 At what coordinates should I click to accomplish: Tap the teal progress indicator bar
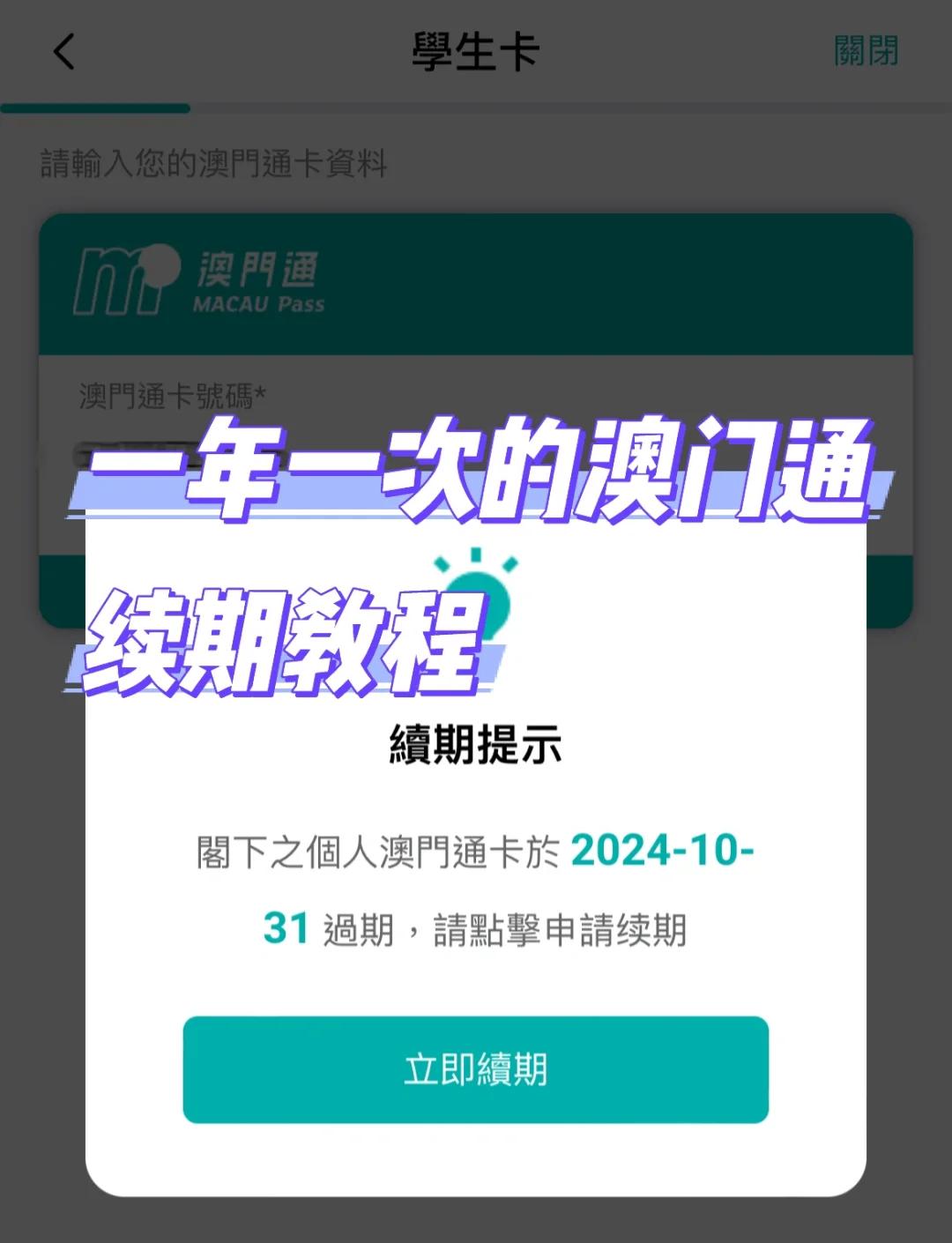[95, 107]
